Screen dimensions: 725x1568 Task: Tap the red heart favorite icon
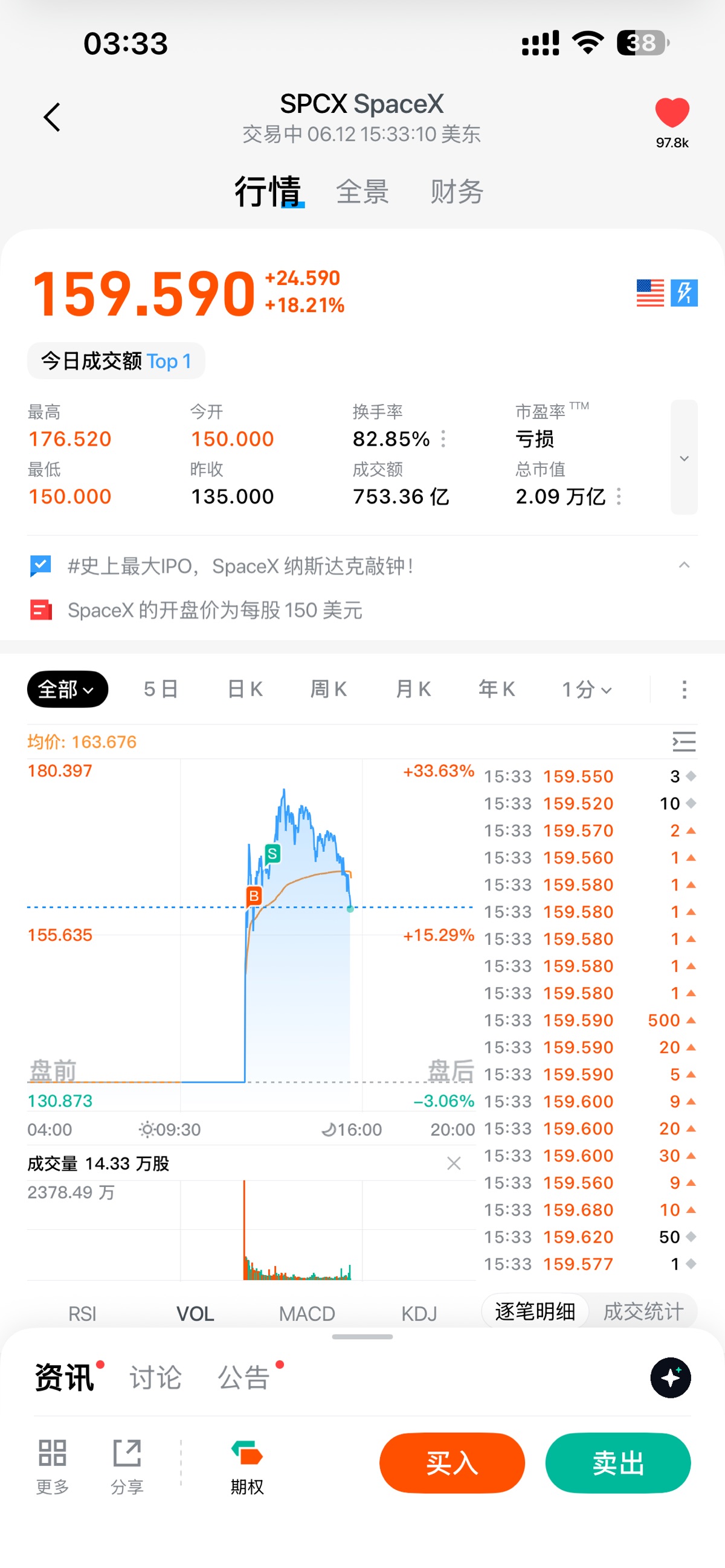pos(672,113)
